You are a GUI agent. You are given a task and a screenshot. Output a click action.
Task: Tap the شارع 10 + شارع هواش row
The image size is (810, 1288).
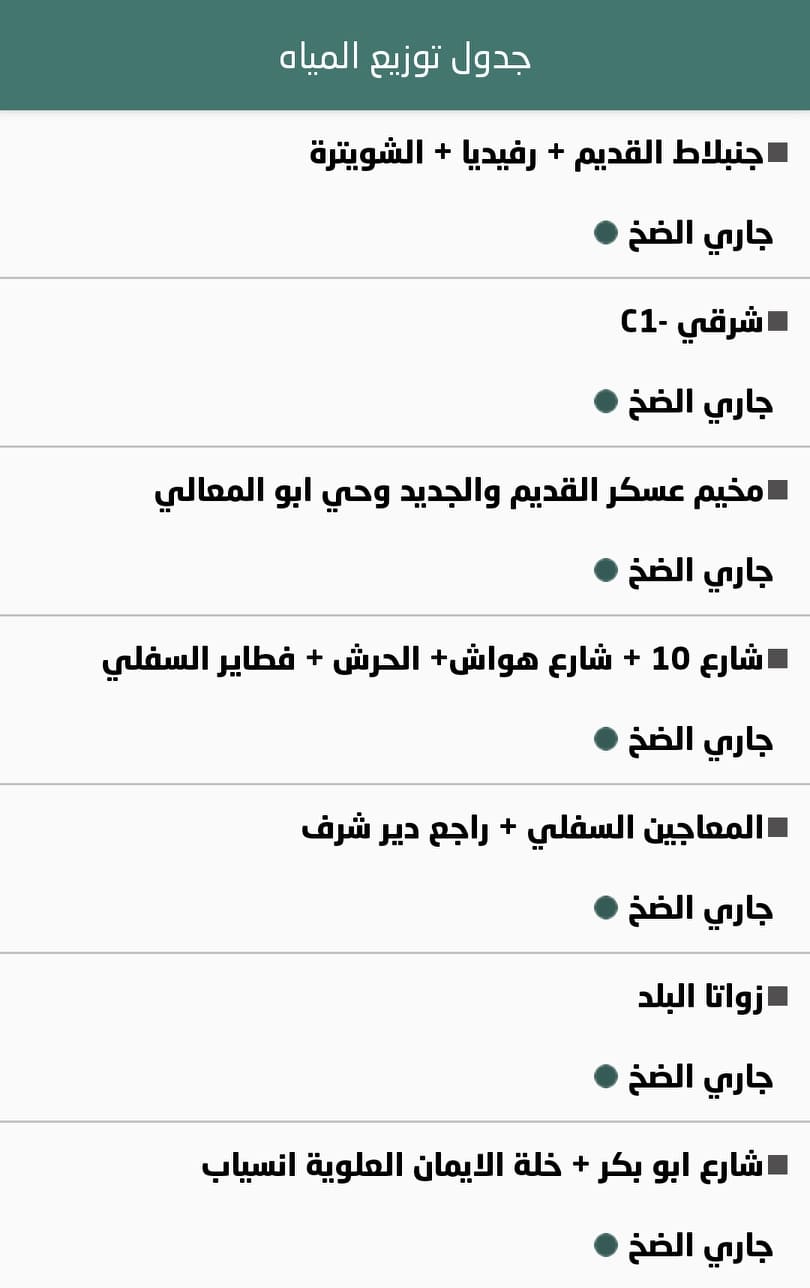click(x=433, y=660)
